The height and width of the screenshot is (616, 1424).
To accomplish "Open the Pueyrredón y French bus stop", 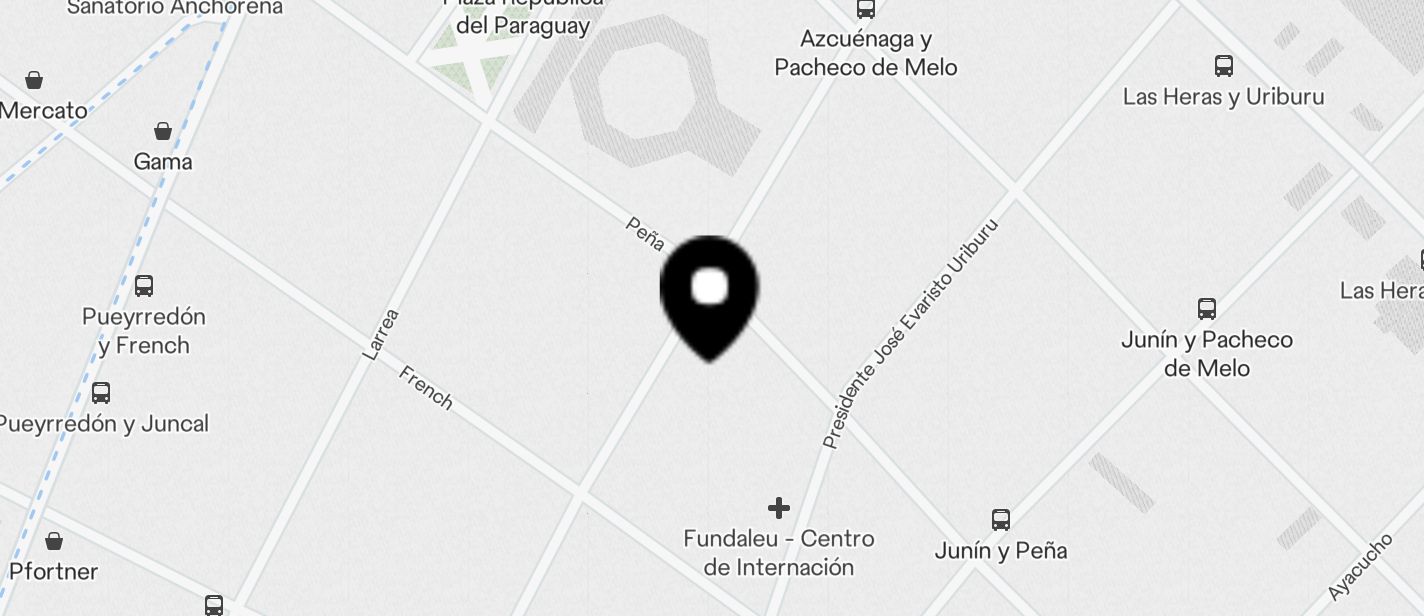I will coord(144,287).
